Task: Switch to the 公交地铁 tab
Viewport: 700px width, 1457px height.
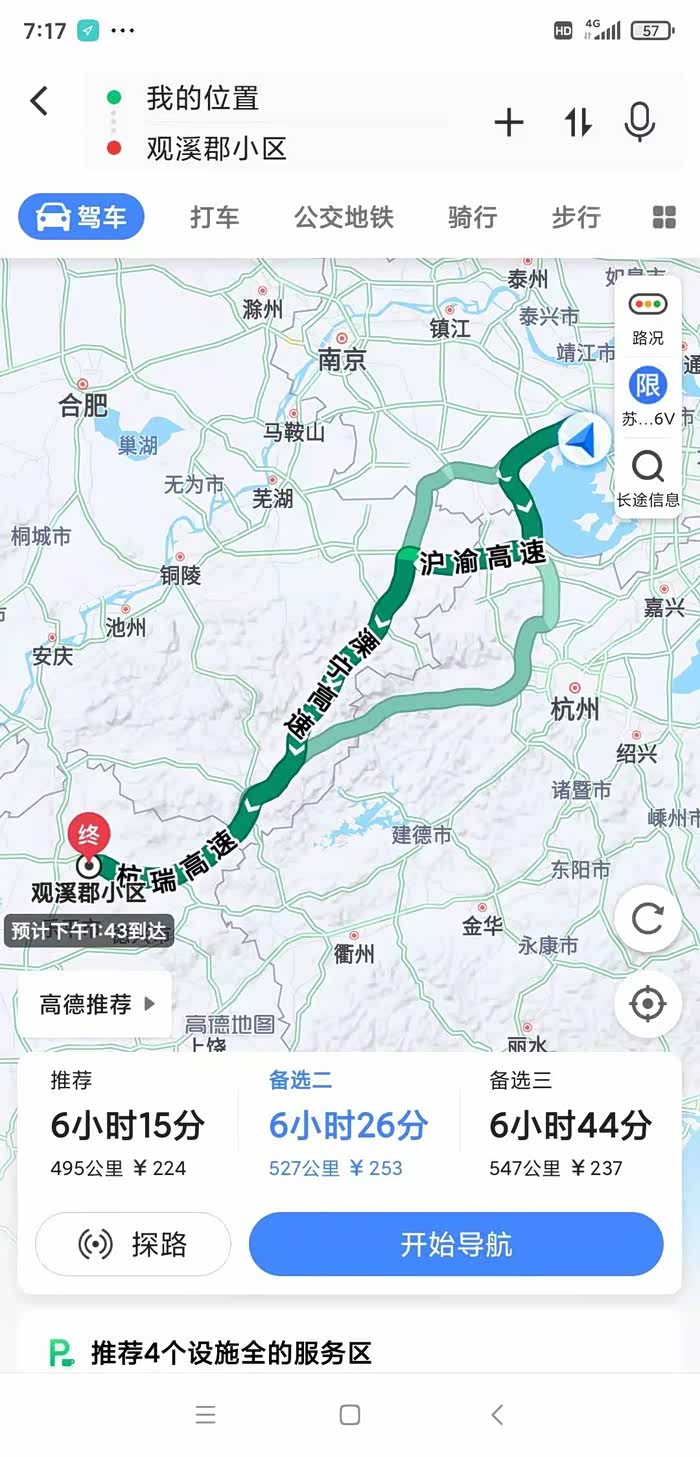Action: coord(344,217)
